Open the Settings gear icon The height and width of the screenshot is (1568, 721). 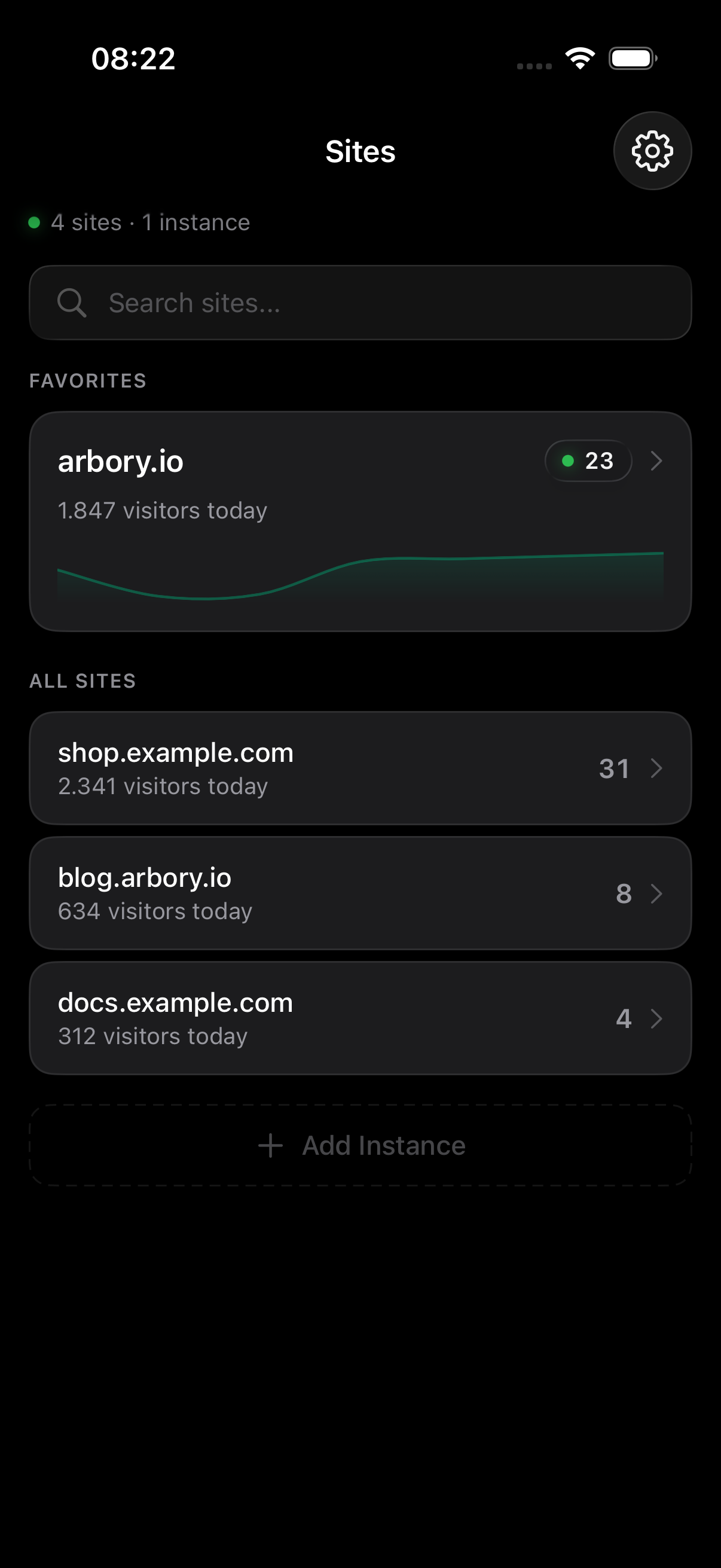(x=652, y=151)
